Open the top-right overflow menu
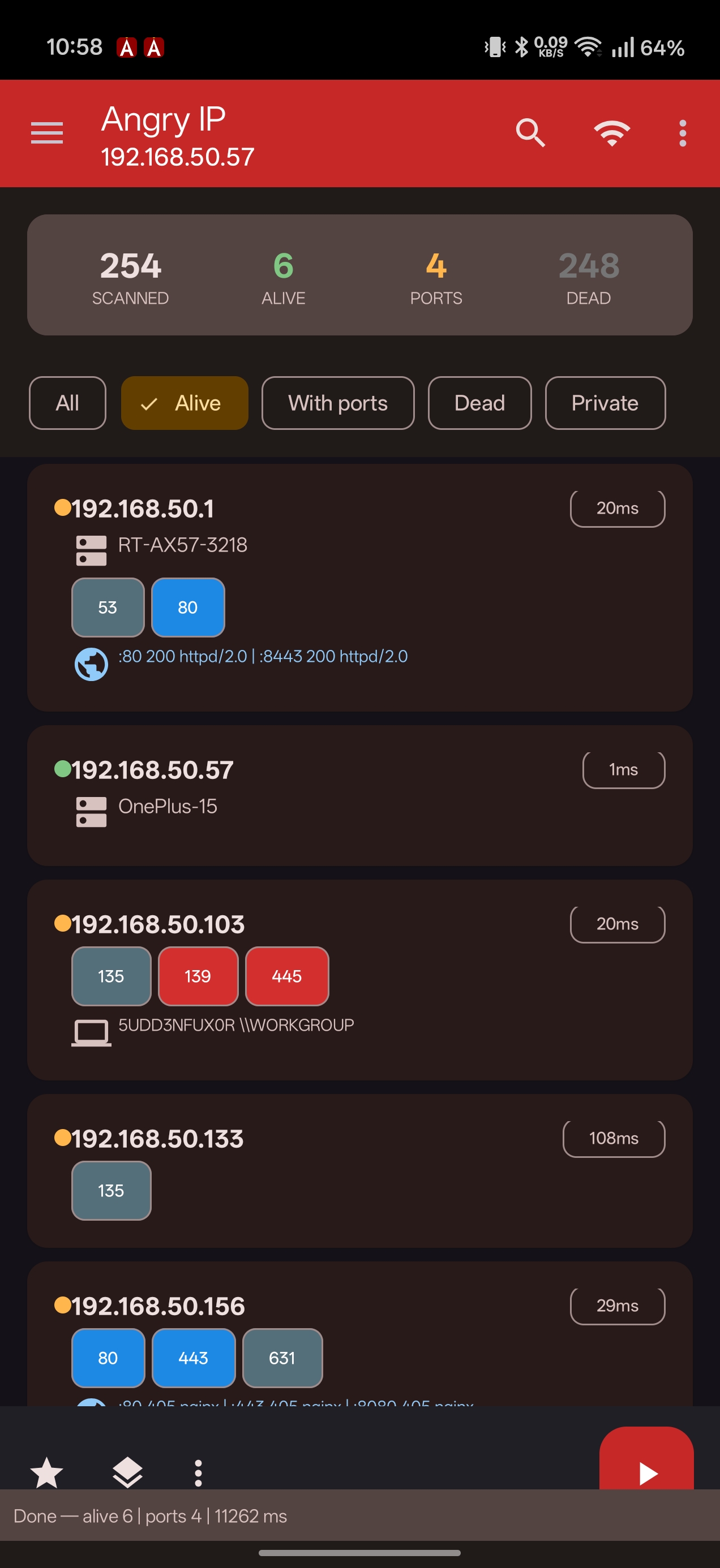 (x=682, y=133)
